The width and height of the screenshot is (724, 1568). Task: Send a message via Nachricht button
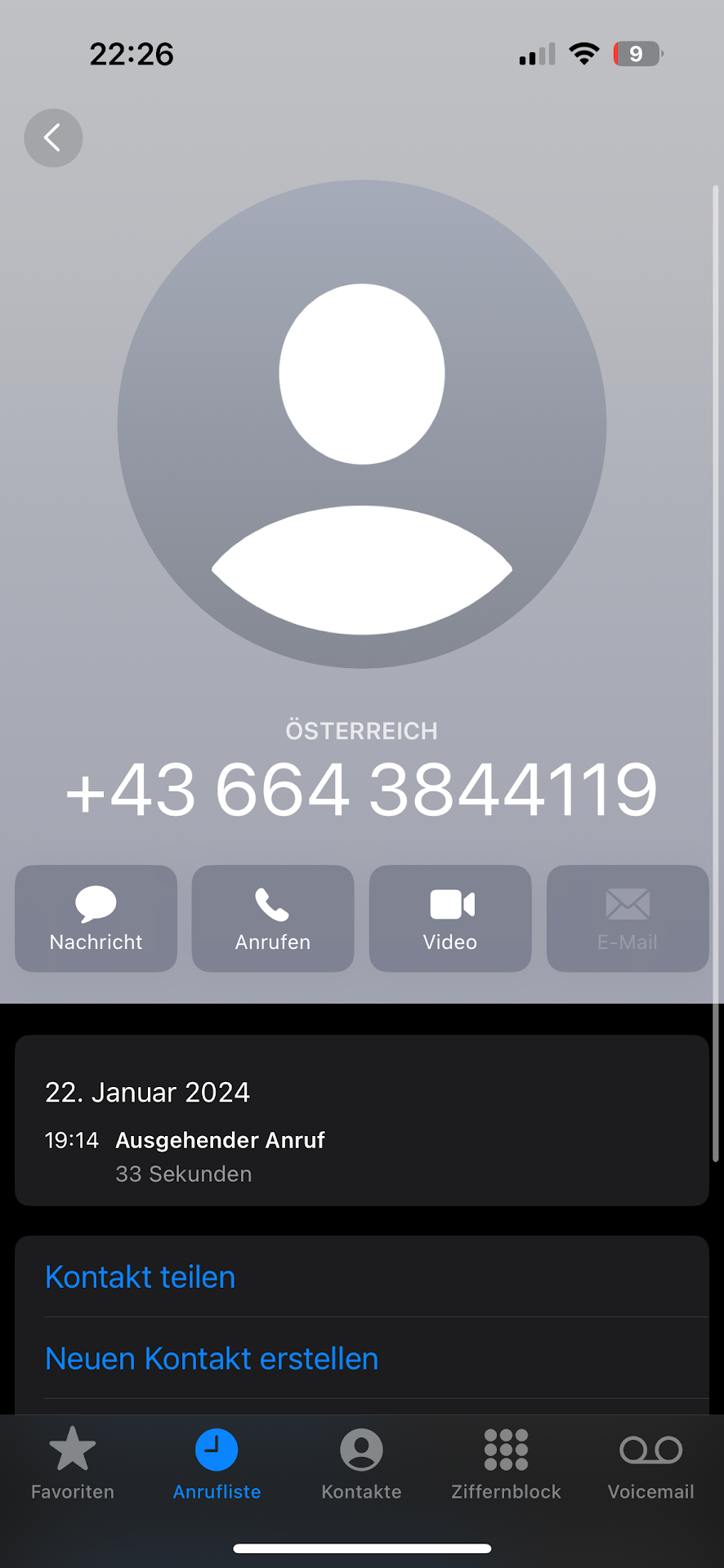click(96, 919)
